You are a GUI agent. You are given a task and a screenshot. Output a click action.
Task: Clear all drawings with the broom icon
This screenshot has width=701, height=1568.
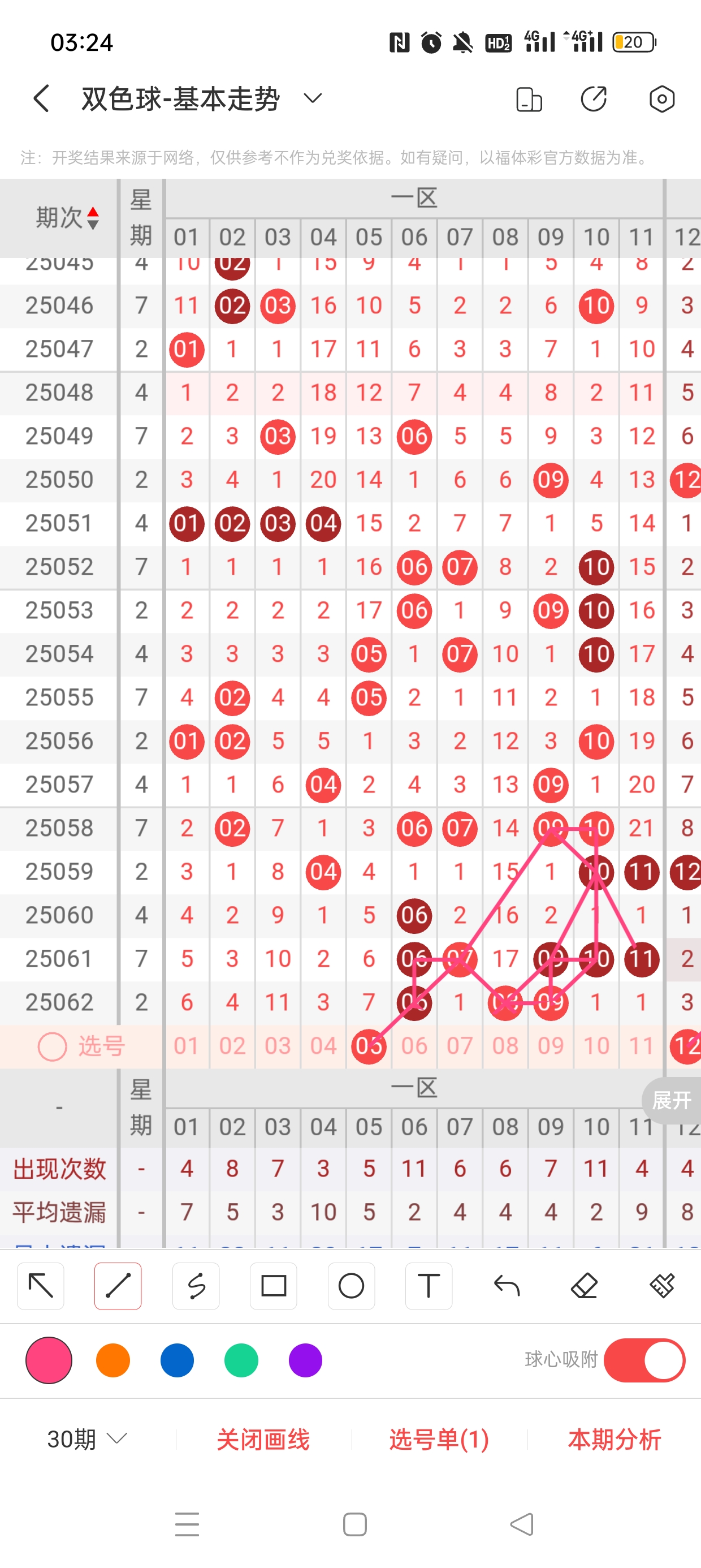coord(661,1286)
